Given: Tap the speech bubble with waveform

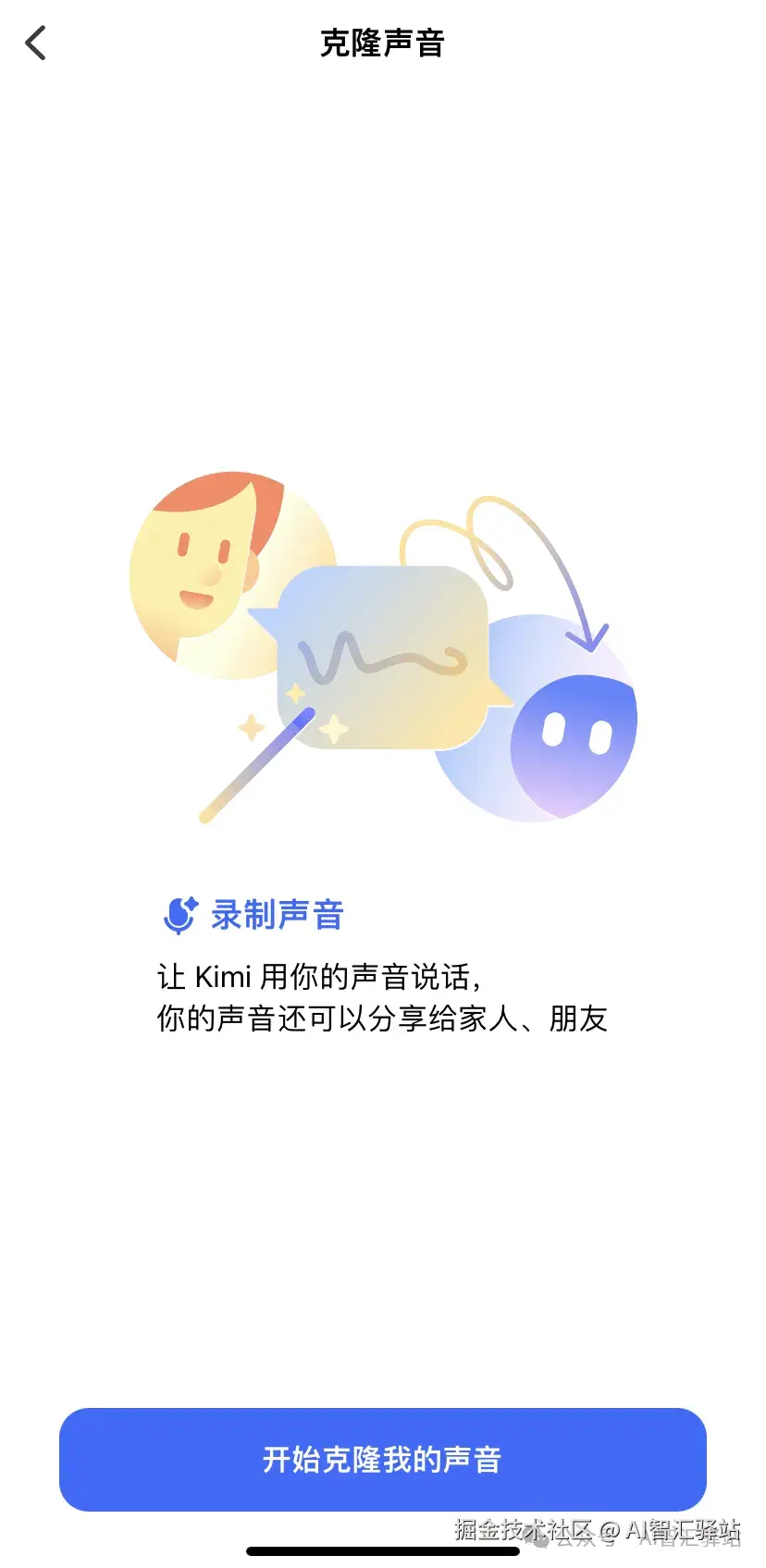Looking at the screenshot, I should click(x=384, y=657).
